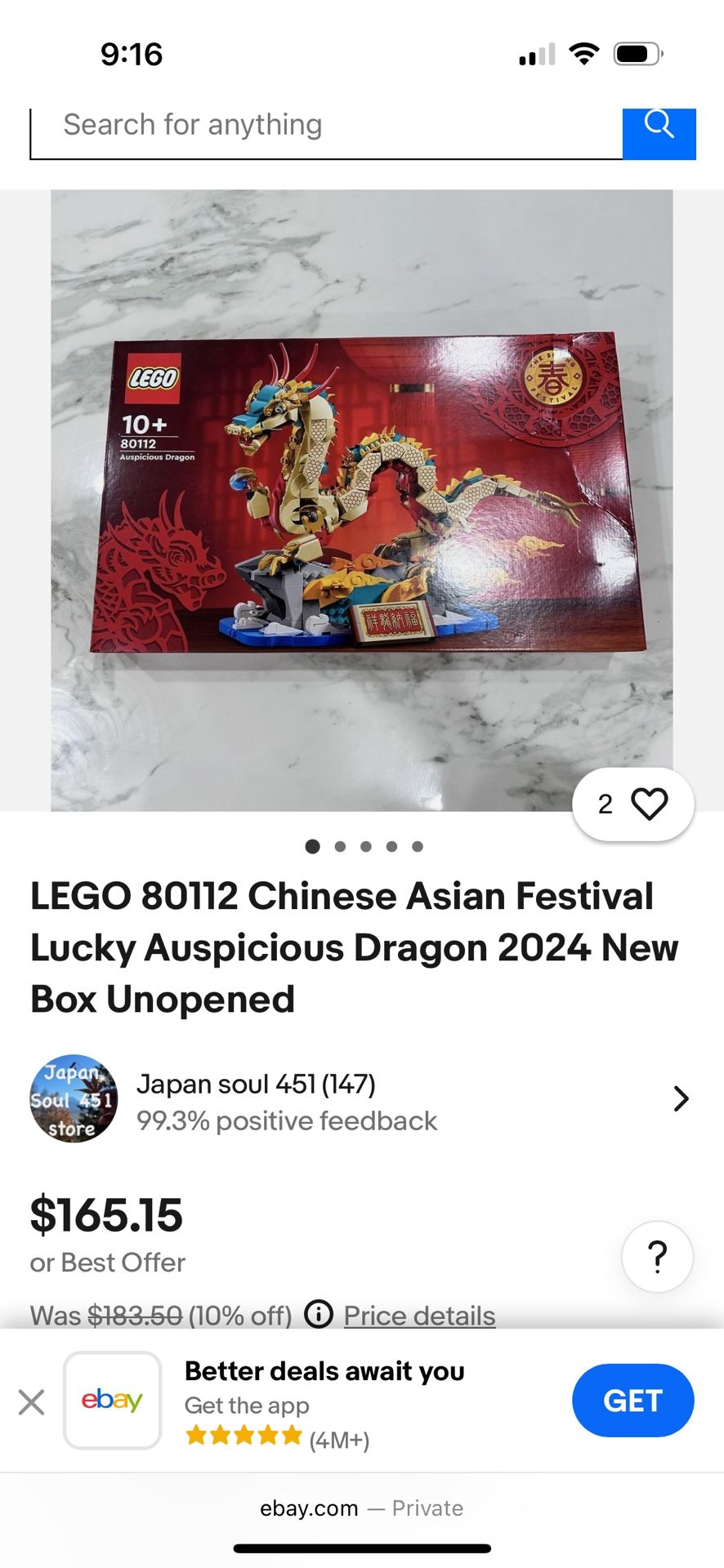Open the Japan soul 451 store avatar
This screenshot has height=1568, width=724.
point(72,1098)
